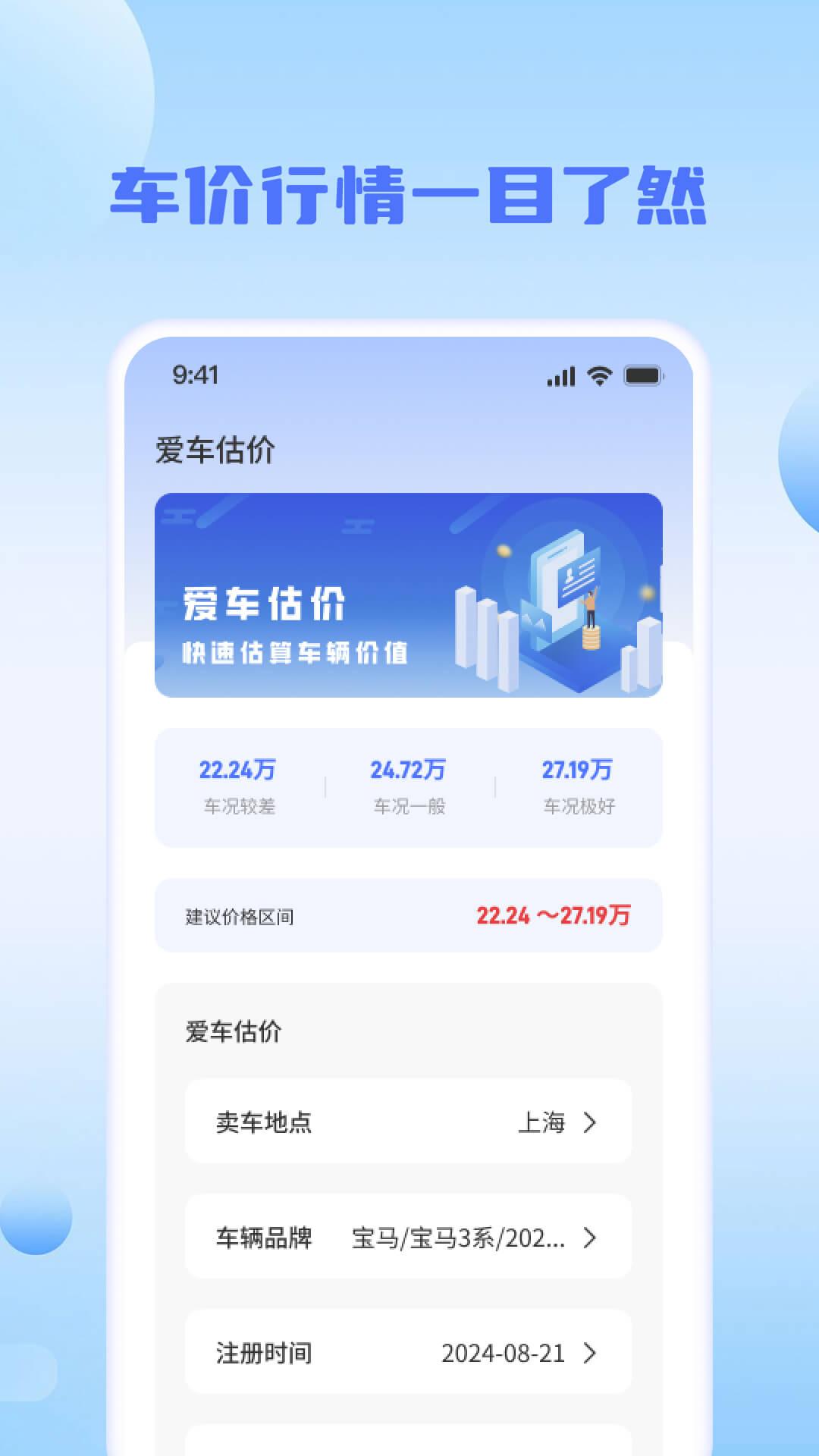Click the cellular signal icon
Image resolution: width=819 pixels, height=1456 pixels.
coord(560,375)
